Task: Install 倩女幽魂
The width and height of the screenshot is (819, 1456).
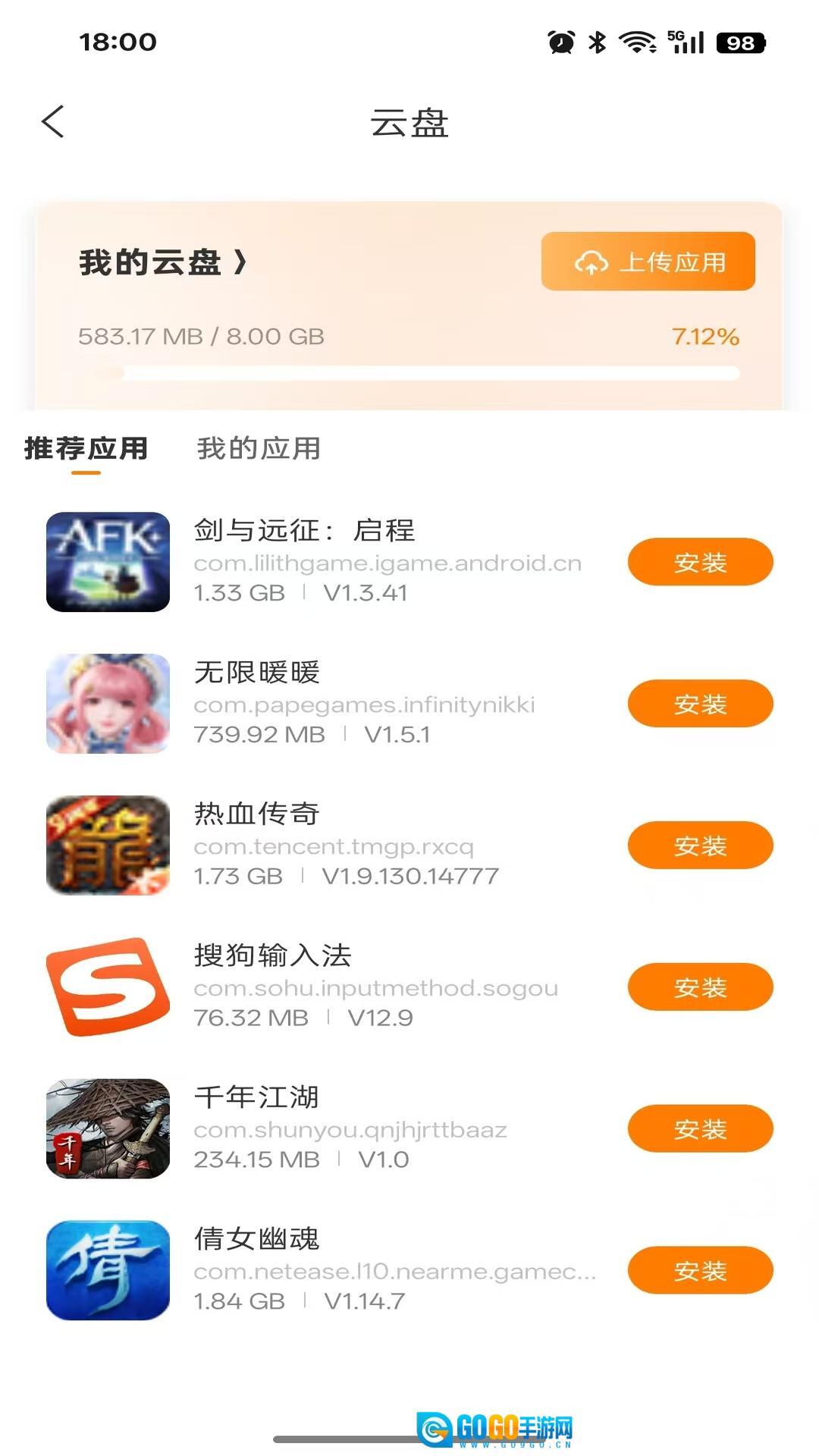Action: [700, 1271]
